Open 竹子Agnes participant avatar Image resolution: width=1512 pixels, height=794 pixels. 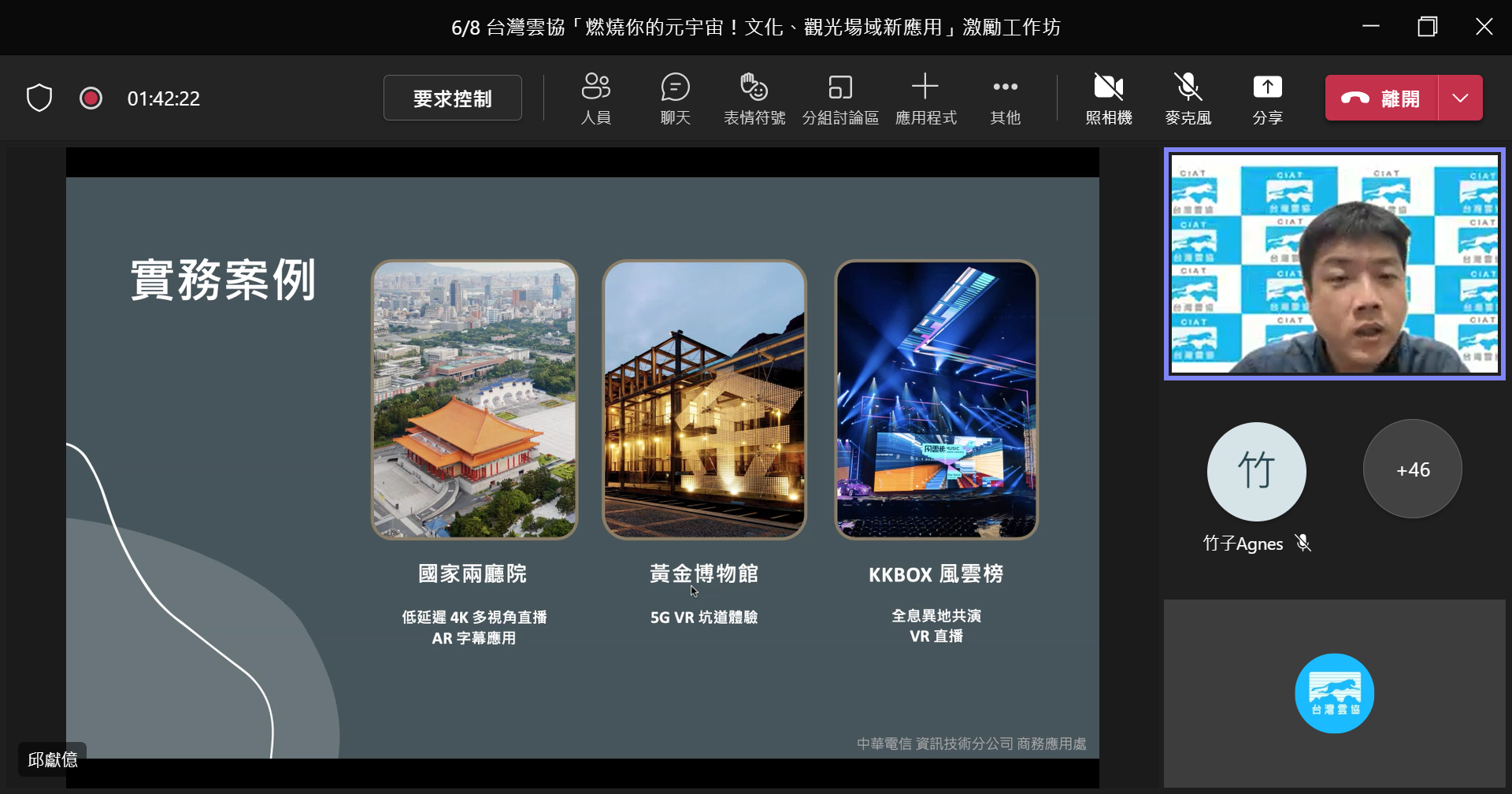(1256, 471)
